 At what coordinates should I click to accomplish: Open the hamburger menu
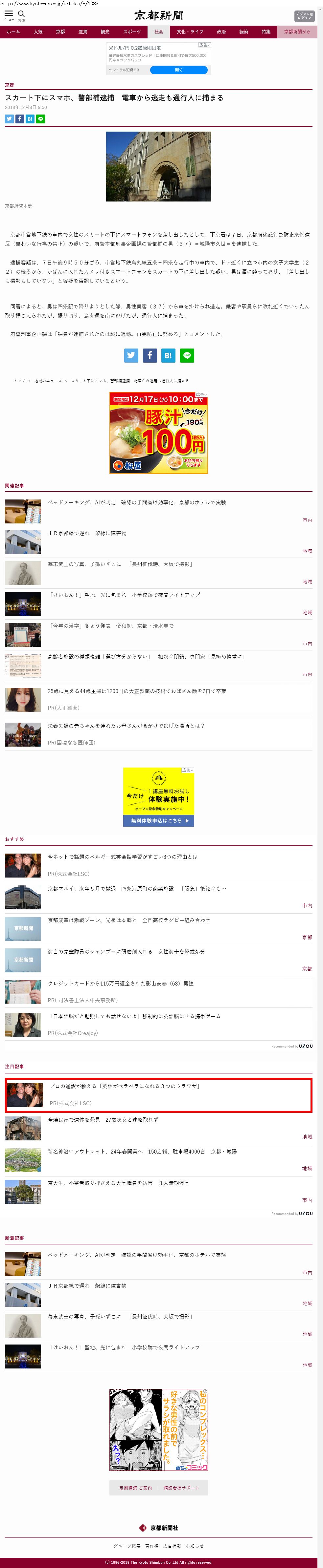[x=9, y=14]
